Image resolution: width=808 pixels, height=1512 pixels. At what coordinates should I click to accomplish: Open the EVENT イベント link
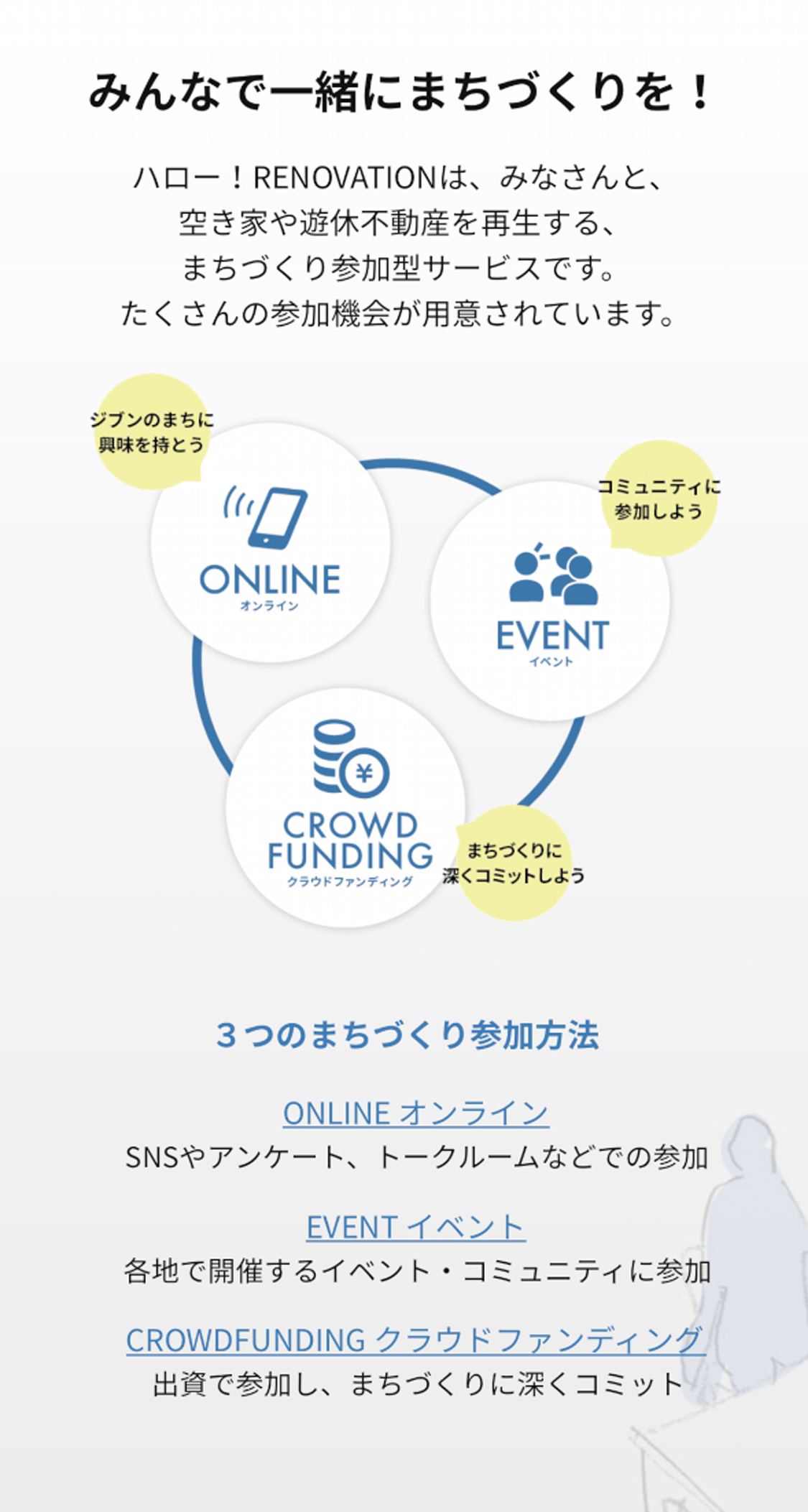[x=415, y=1227]
